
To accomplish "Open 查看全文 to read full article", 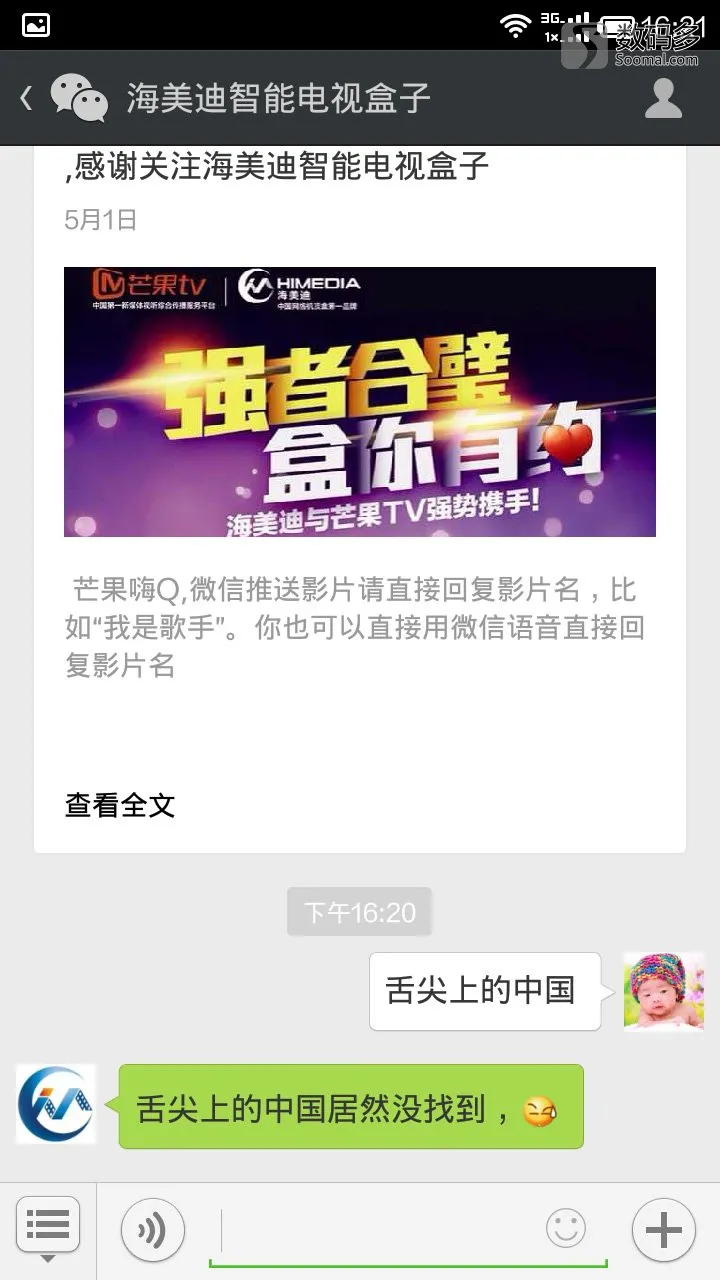I will 120,805.
